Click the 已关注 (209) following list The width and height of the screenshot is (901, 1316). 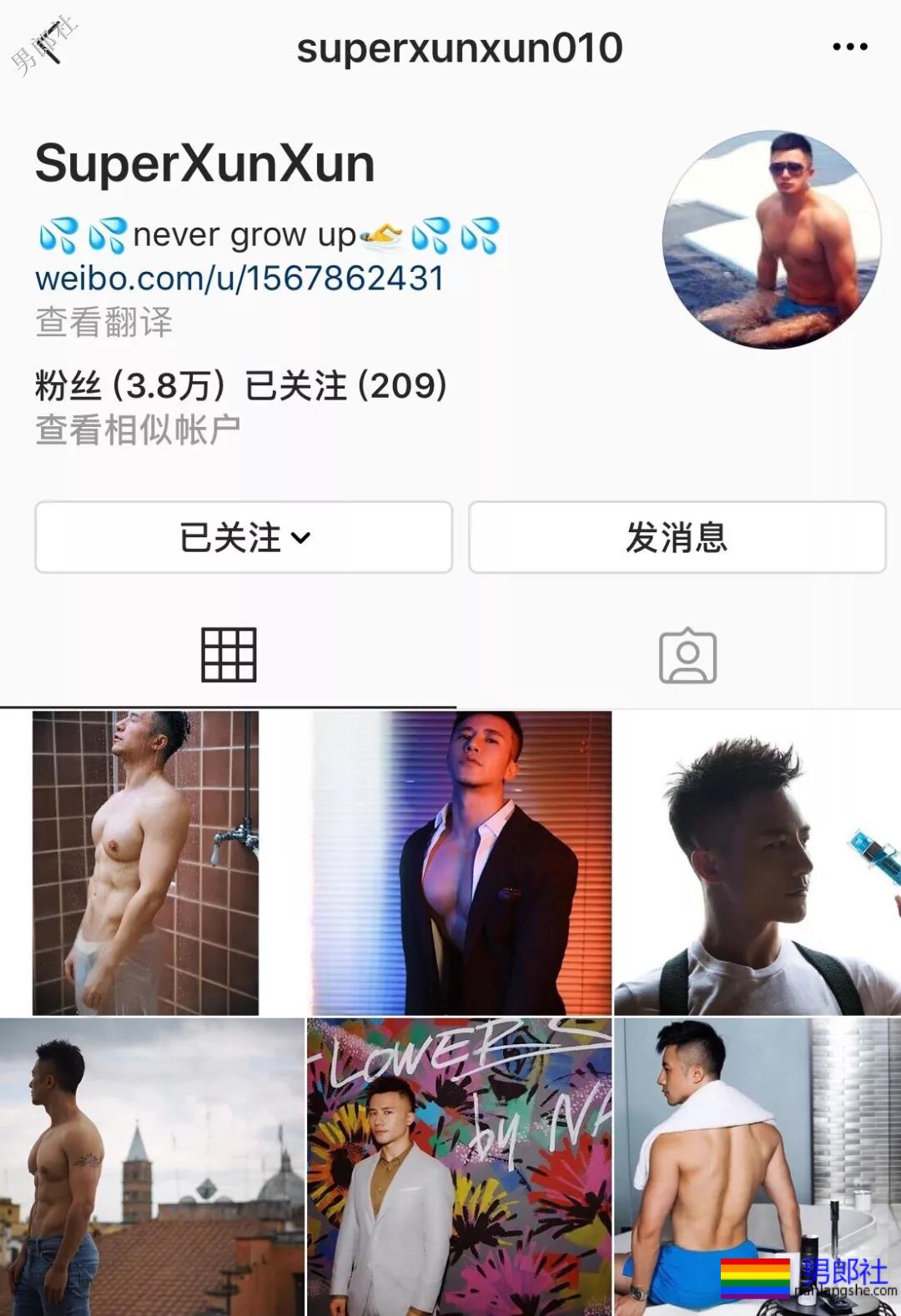pyautogui.click(x=346, y=384)
